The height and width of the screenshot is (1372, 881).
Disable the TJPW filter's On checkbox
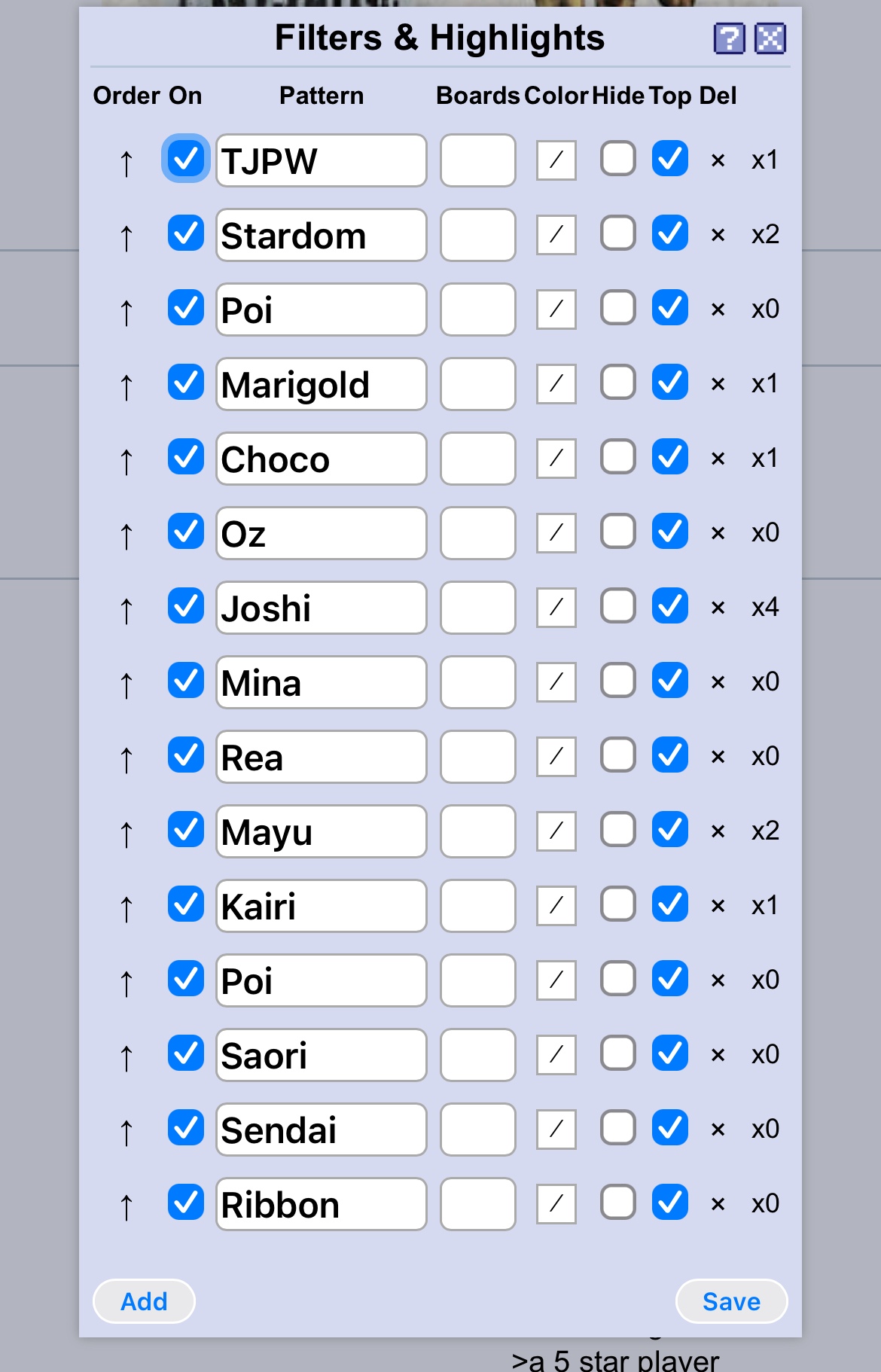click(185, 159)
